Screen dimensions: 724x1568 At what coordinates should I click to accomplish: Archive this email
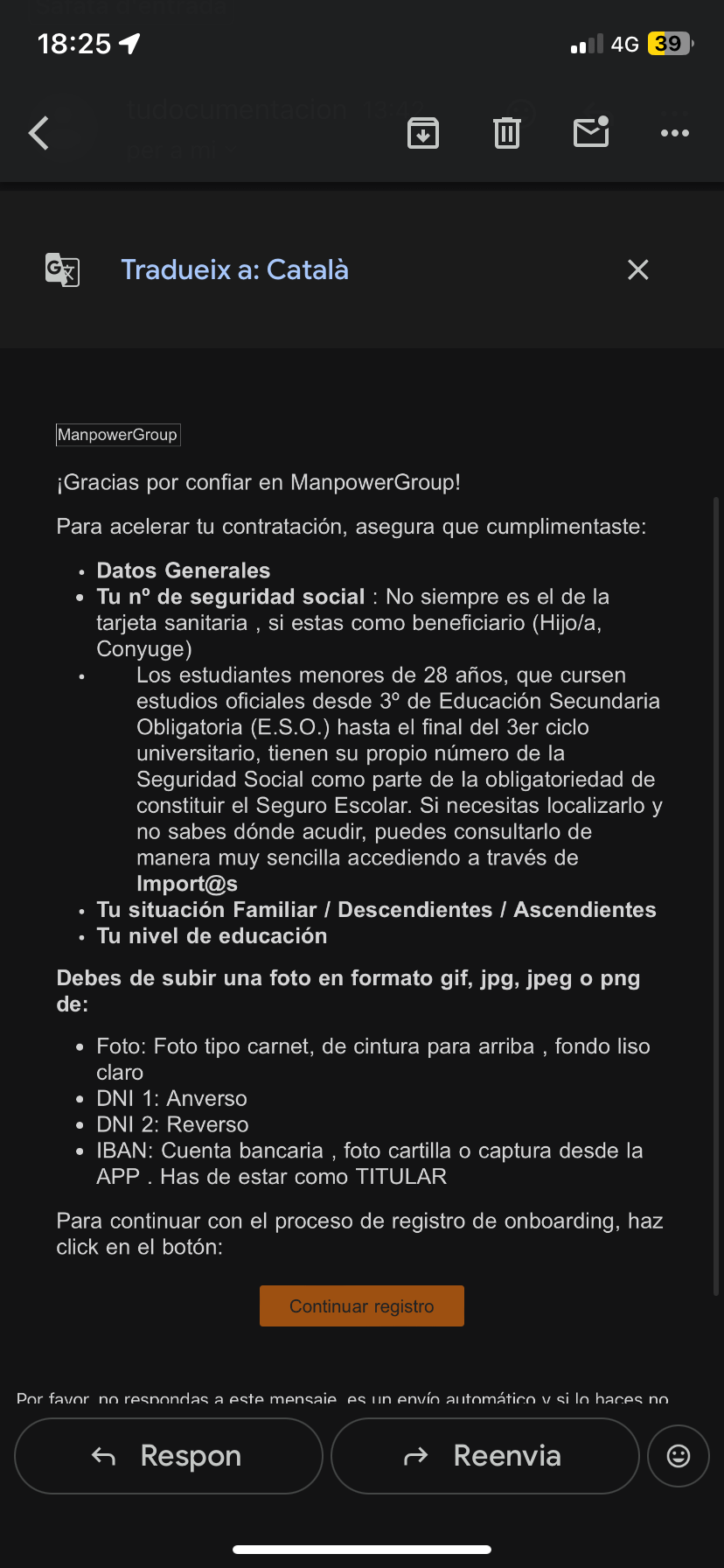pos(423,133)
